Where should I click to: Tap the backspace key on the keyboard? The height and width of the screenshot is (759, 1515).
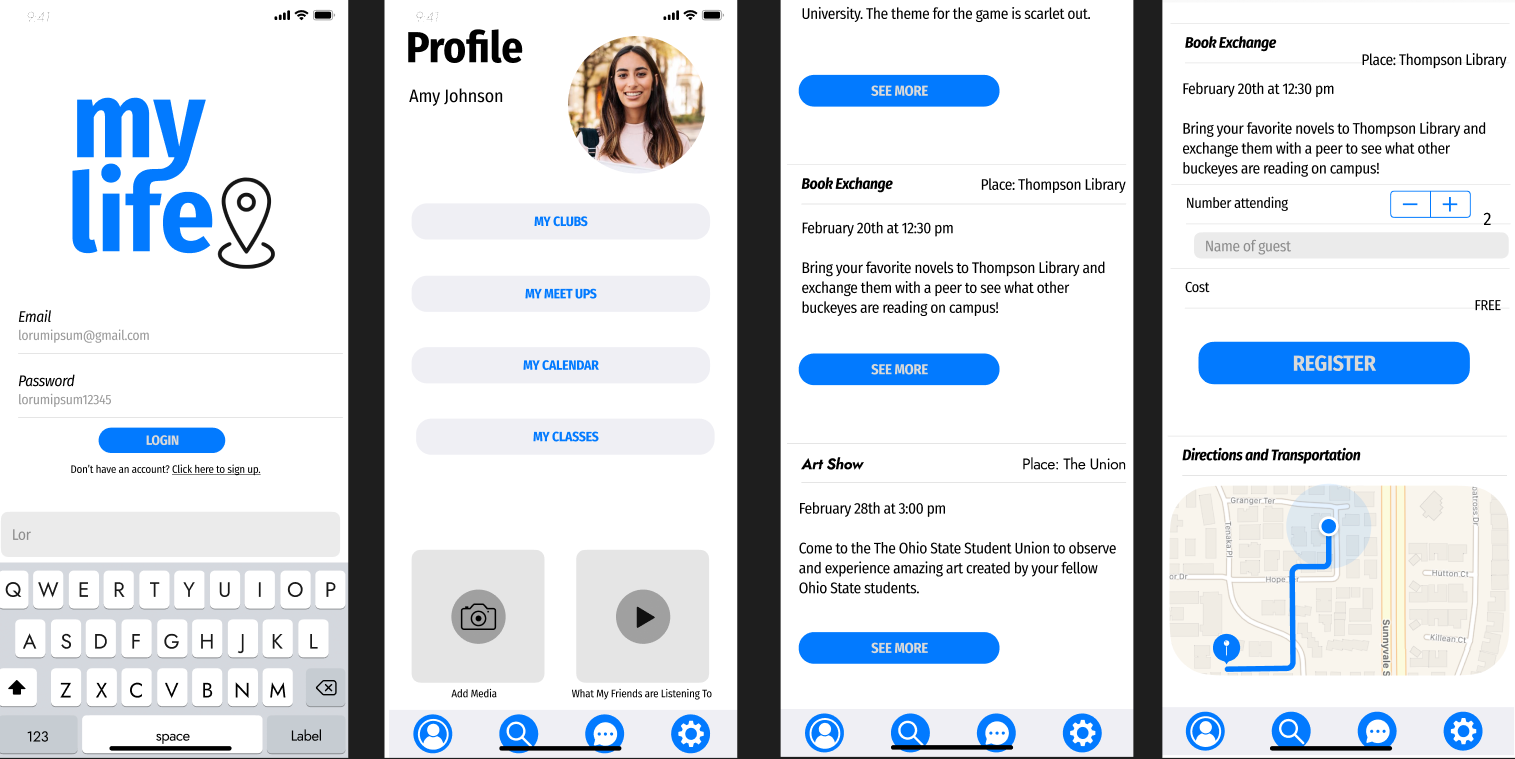(325, 688)
